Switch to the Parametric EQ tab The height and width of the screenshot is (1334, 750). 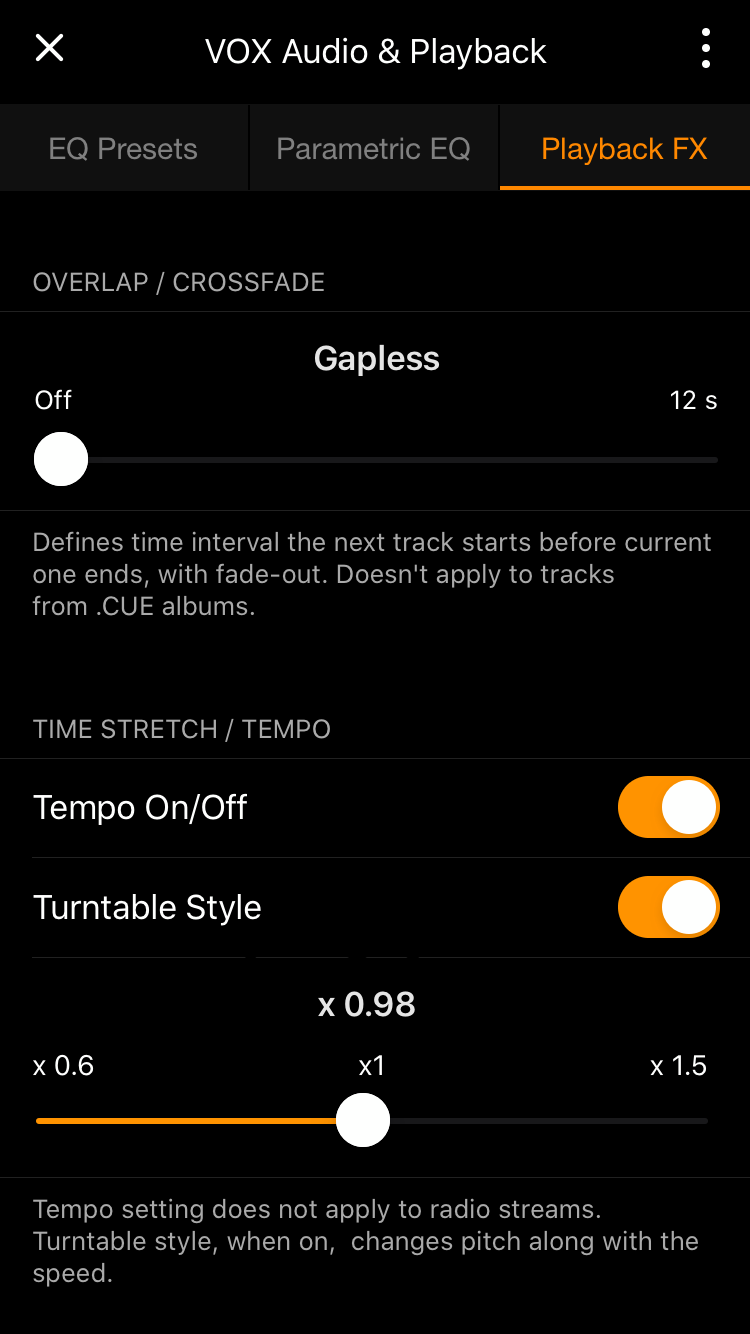373,149
